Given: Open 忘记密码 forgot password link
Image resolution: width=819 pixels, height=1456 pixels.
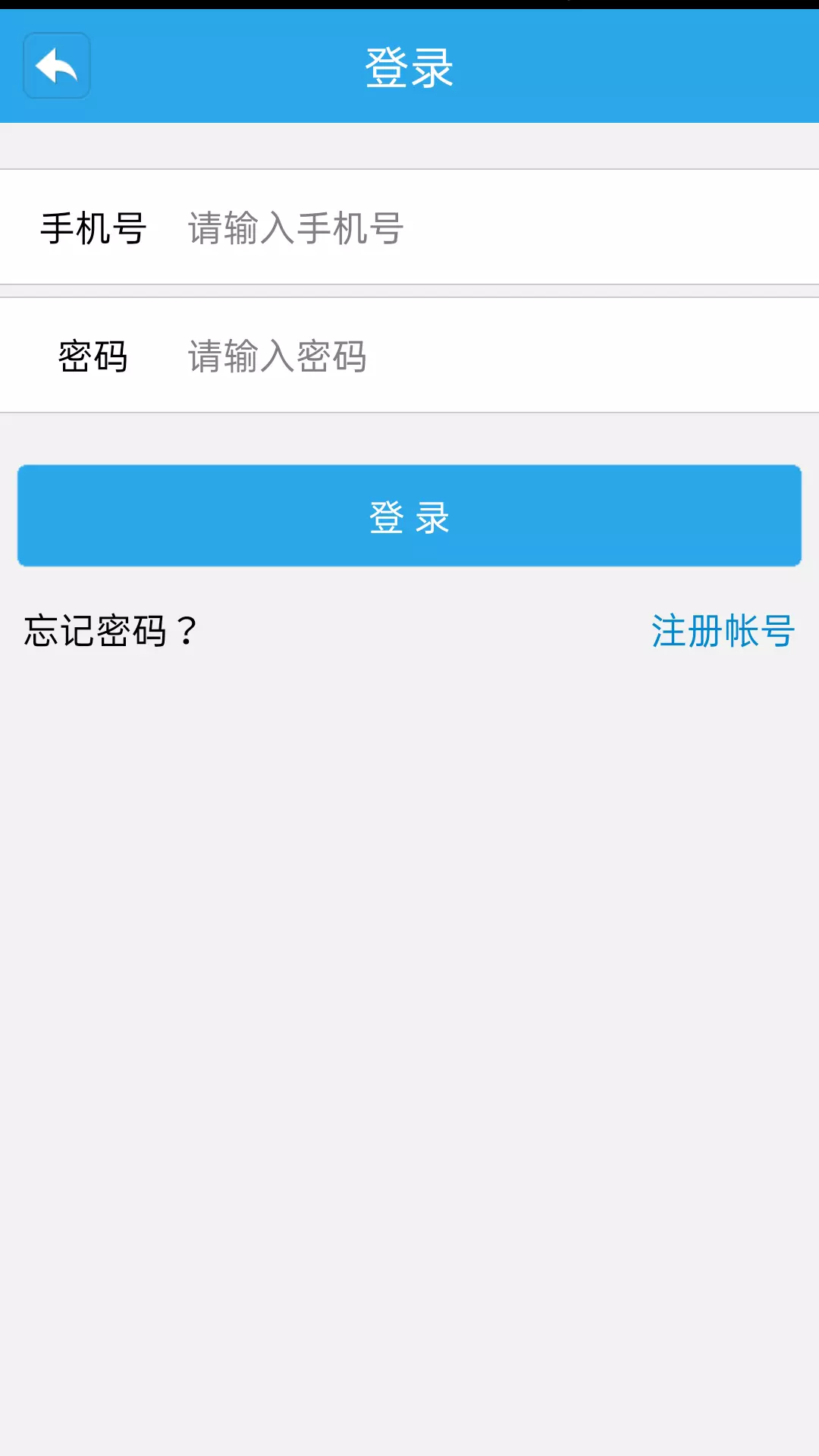Looking at the screenshot, I should [111, 631].
